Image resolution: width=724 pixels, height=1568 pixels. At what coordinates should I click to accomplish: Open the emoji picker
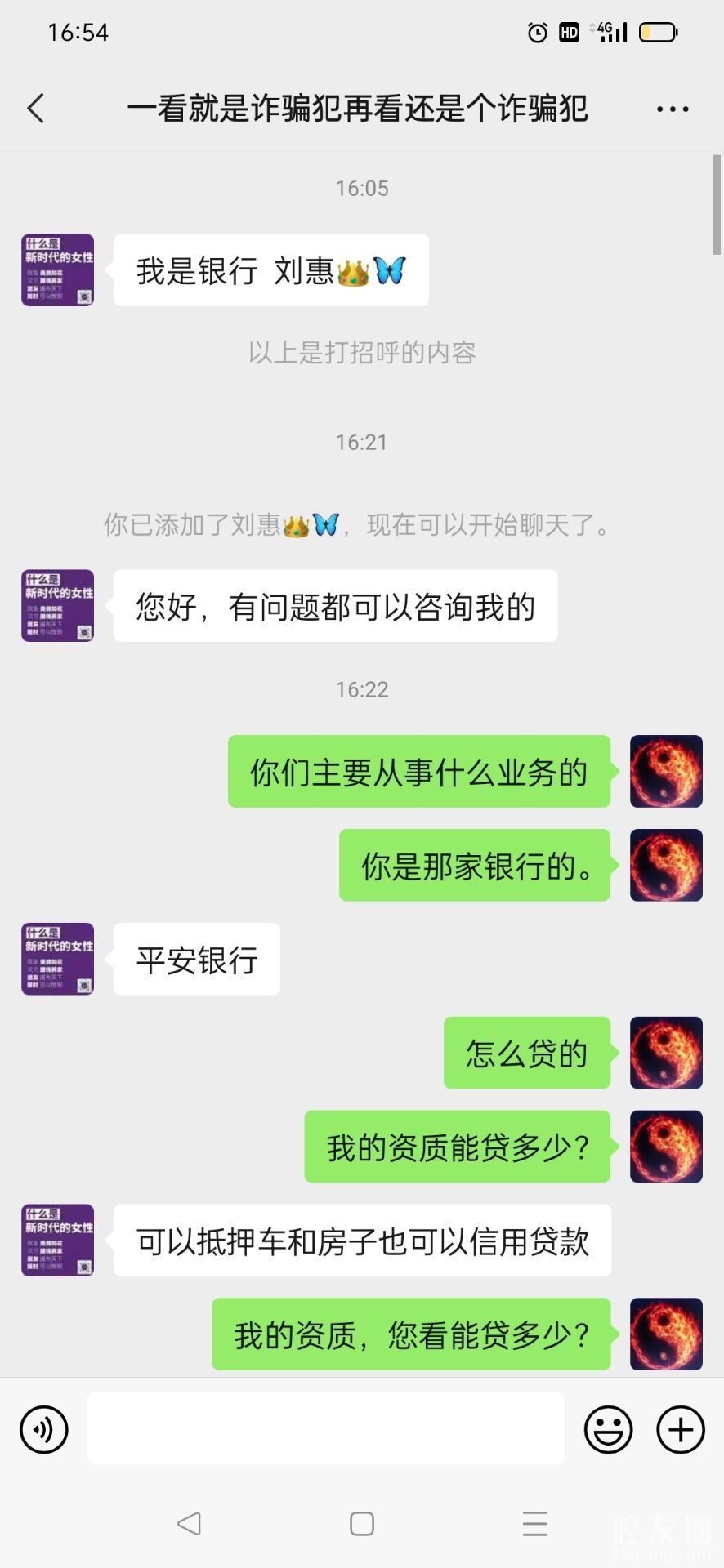click(608, 1429)
